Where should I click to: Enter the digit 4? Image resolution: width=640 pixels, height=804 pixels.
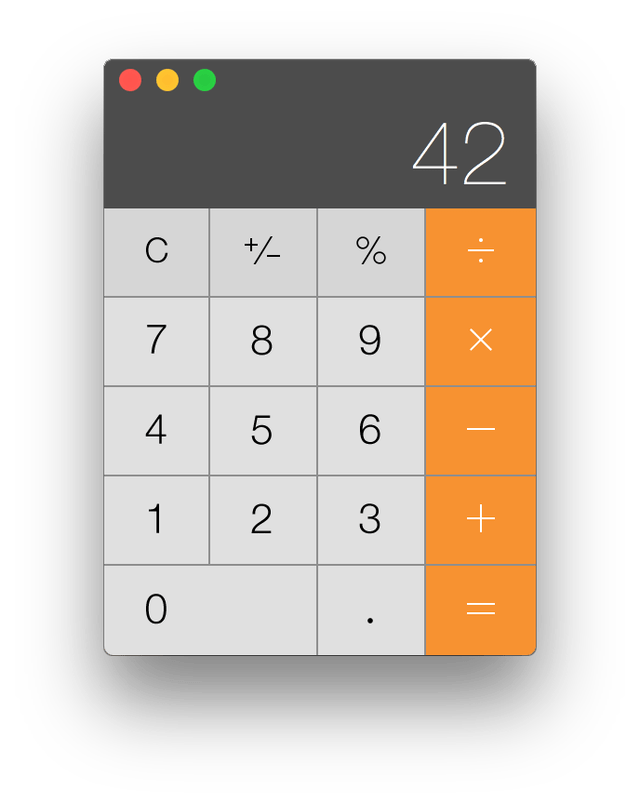pyautogui.click(x=156, y=430)
